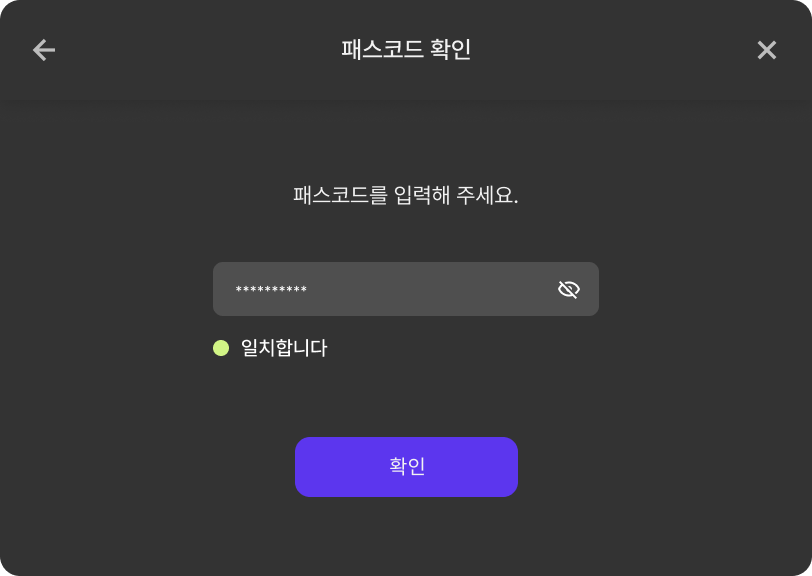This screenshot has height=576, width=812.
Task: Confirm with the 확인 button
Action: coord(406,467)
